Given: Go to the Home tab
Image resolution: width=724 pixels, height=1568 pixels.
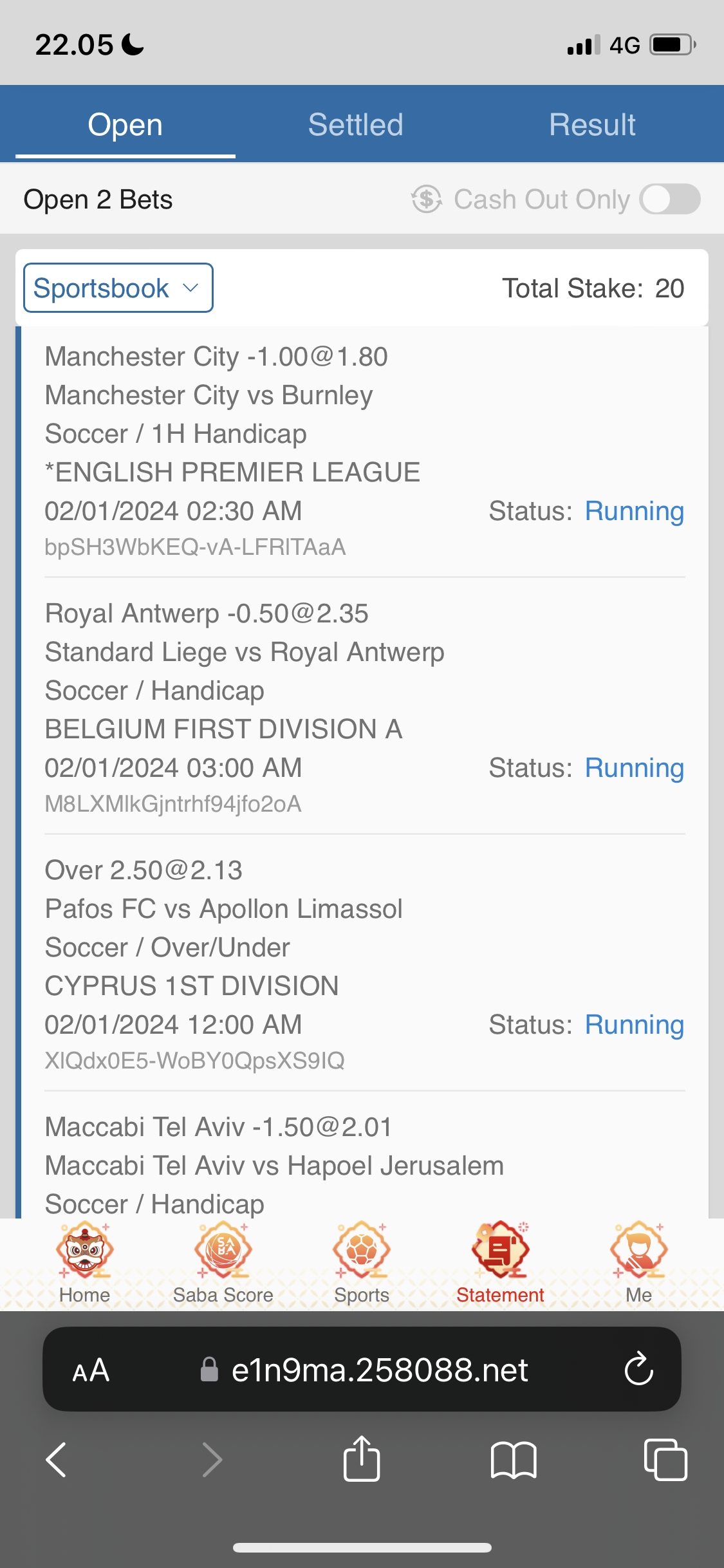Looking at the screenshot, I should tap(84, 1263).
